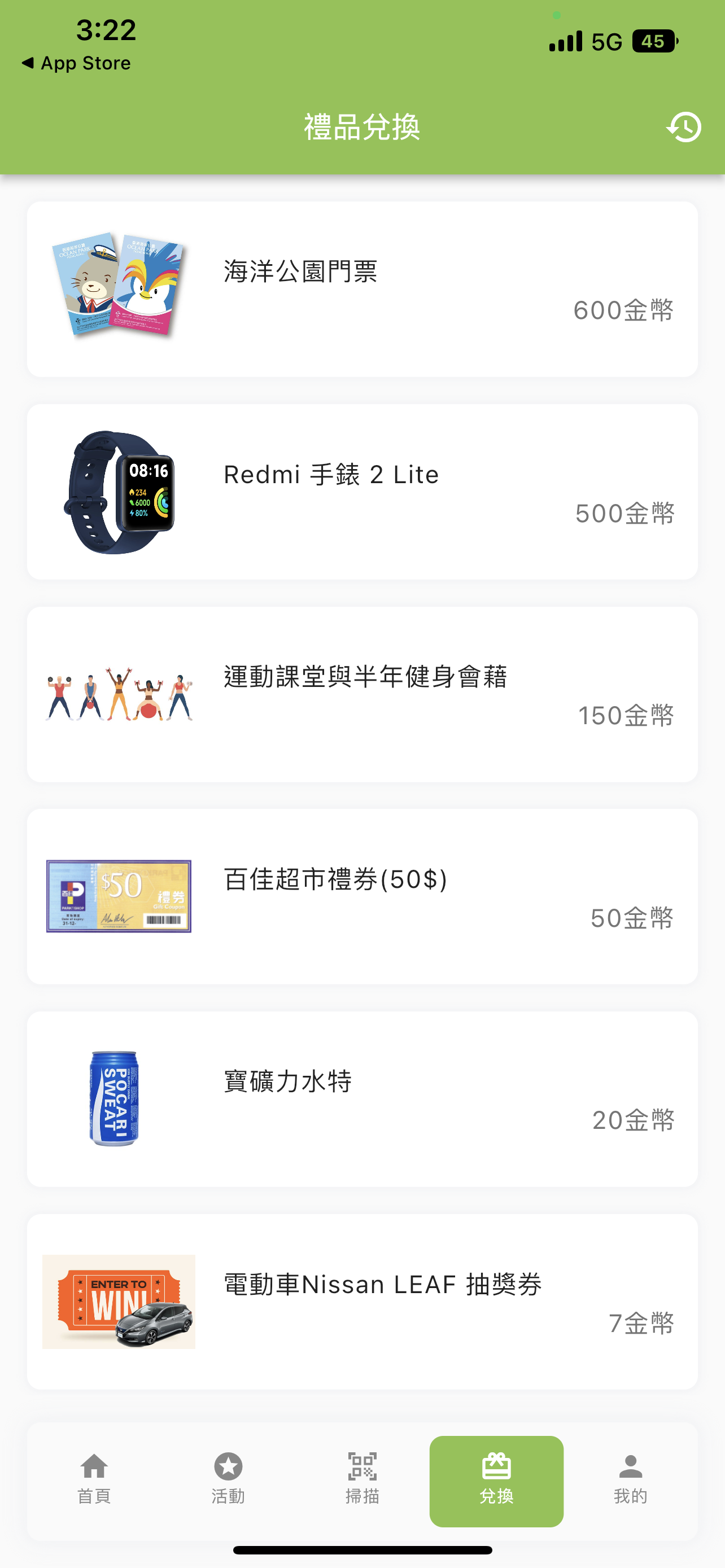The height and width of the screenshot is (1568, 725).
Task: Tap the 兌換 redeem tab
Action: pyautogui.click(x=496, y=1481)
